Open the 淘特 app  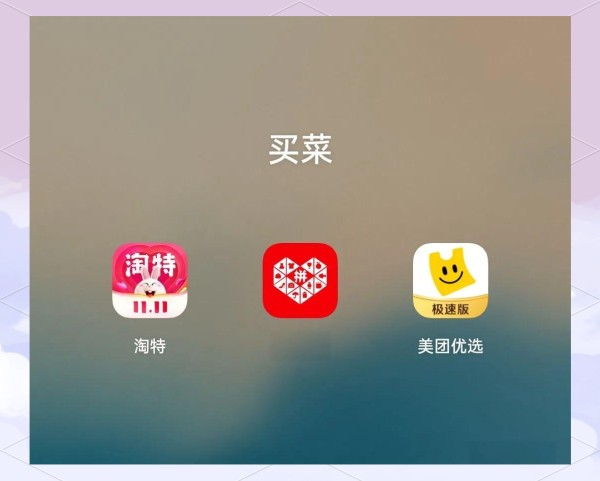[x=150, y=280]
